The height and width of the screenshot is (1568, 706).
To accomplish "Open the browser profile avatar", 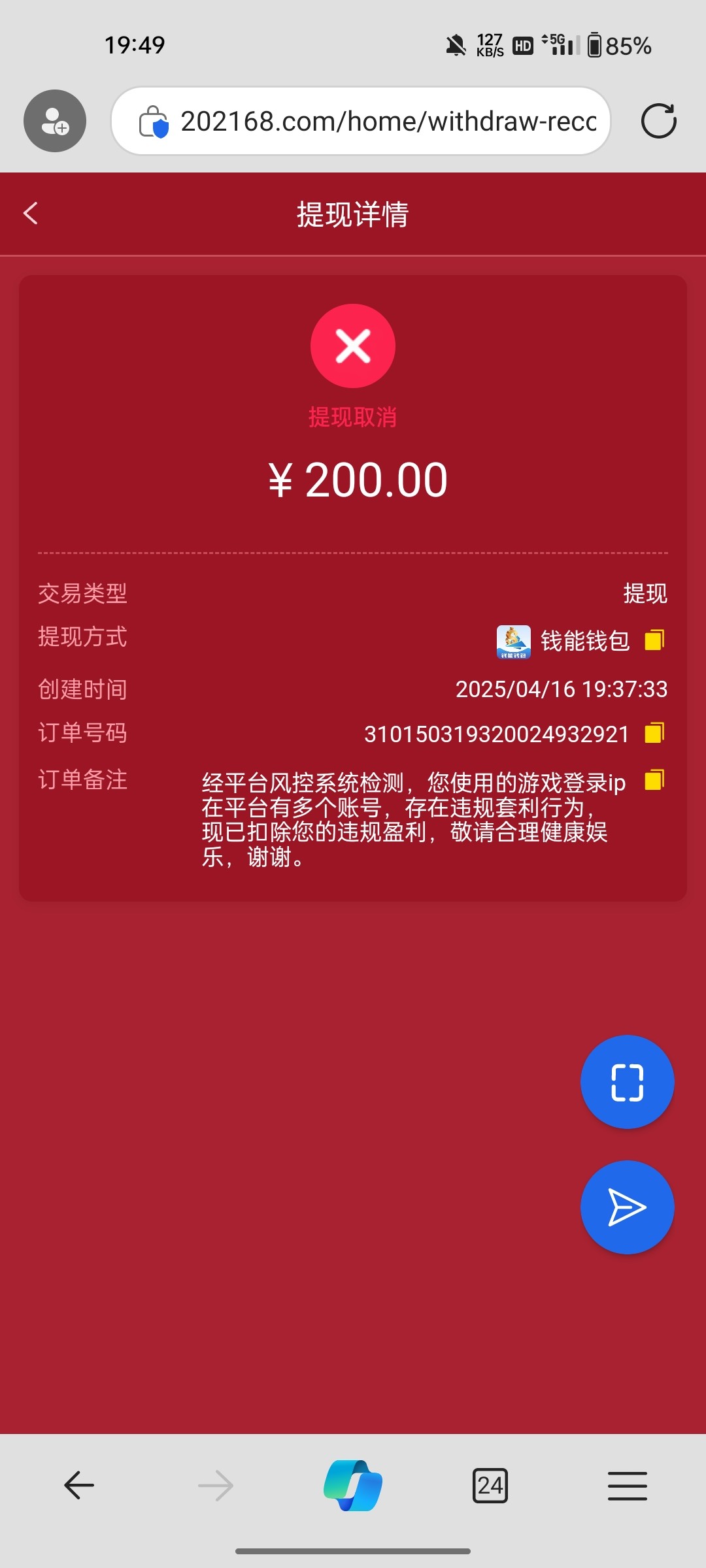I will click(x=55, y=121).
